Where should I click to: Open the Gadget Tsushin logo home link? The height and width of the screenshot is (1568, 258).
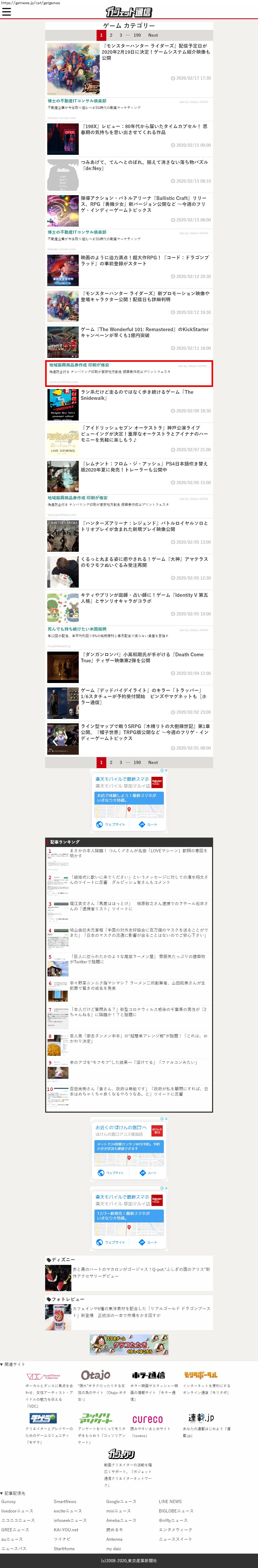(x=129, y=12)
